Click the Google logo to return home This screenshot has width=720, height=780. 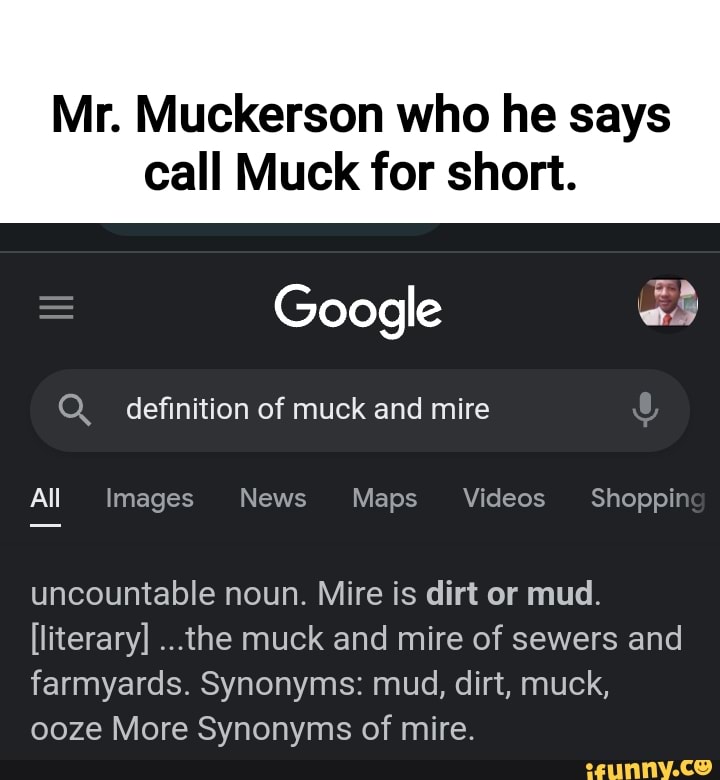(358, 309)
